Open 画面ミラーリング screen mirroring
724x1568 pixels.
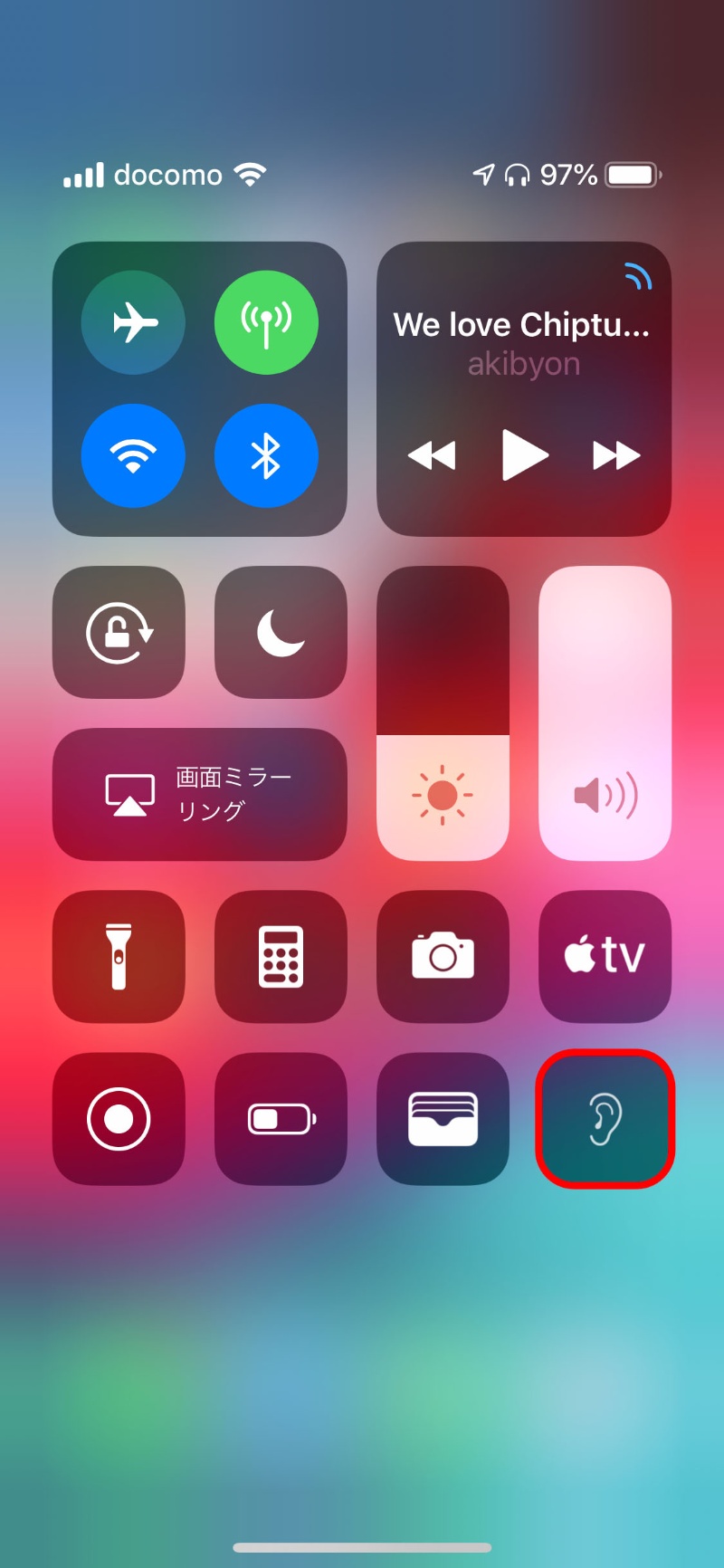click(x=199, y=794)
